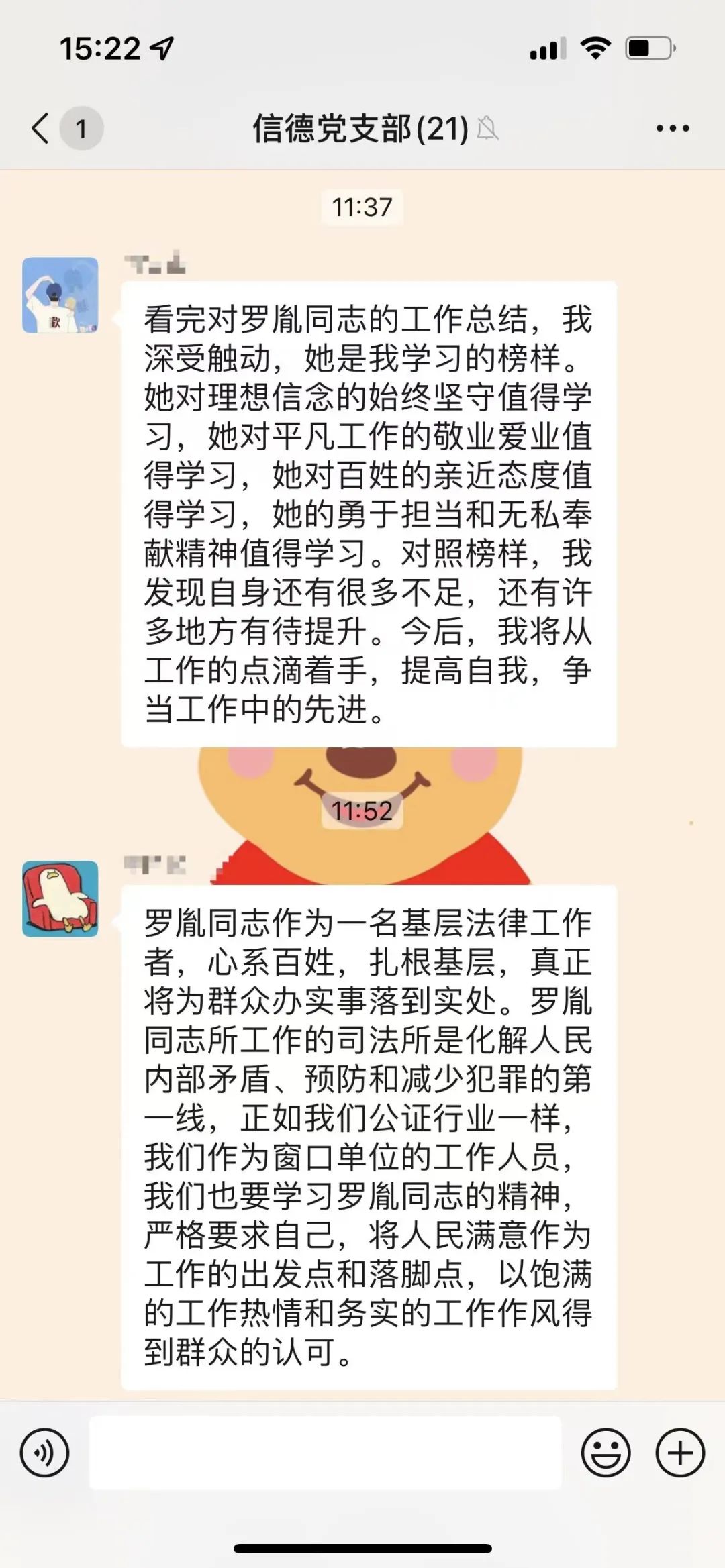Image resolution: width=725 pixels, height=1568 pixels.
Task: Go back to the chat list
Action: [42, 127]
